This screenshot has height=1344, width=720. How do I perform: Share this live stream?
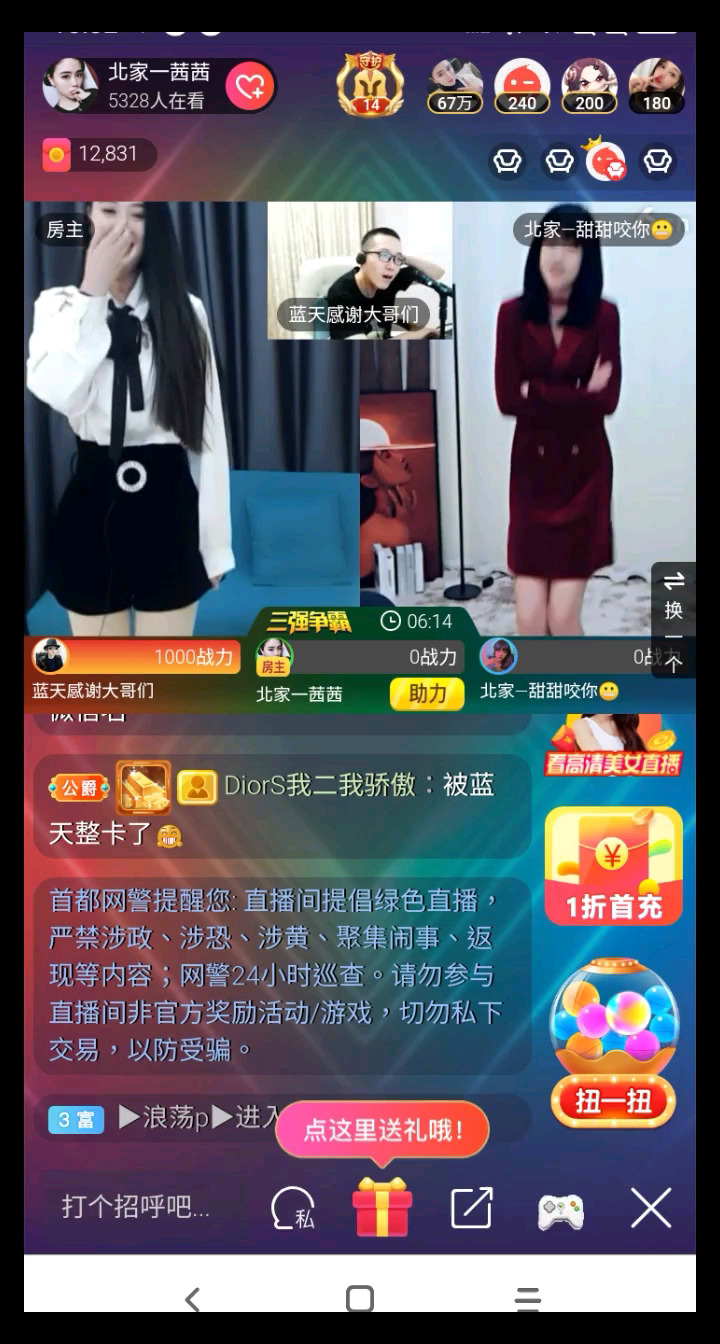click(x=471, y=1209)
